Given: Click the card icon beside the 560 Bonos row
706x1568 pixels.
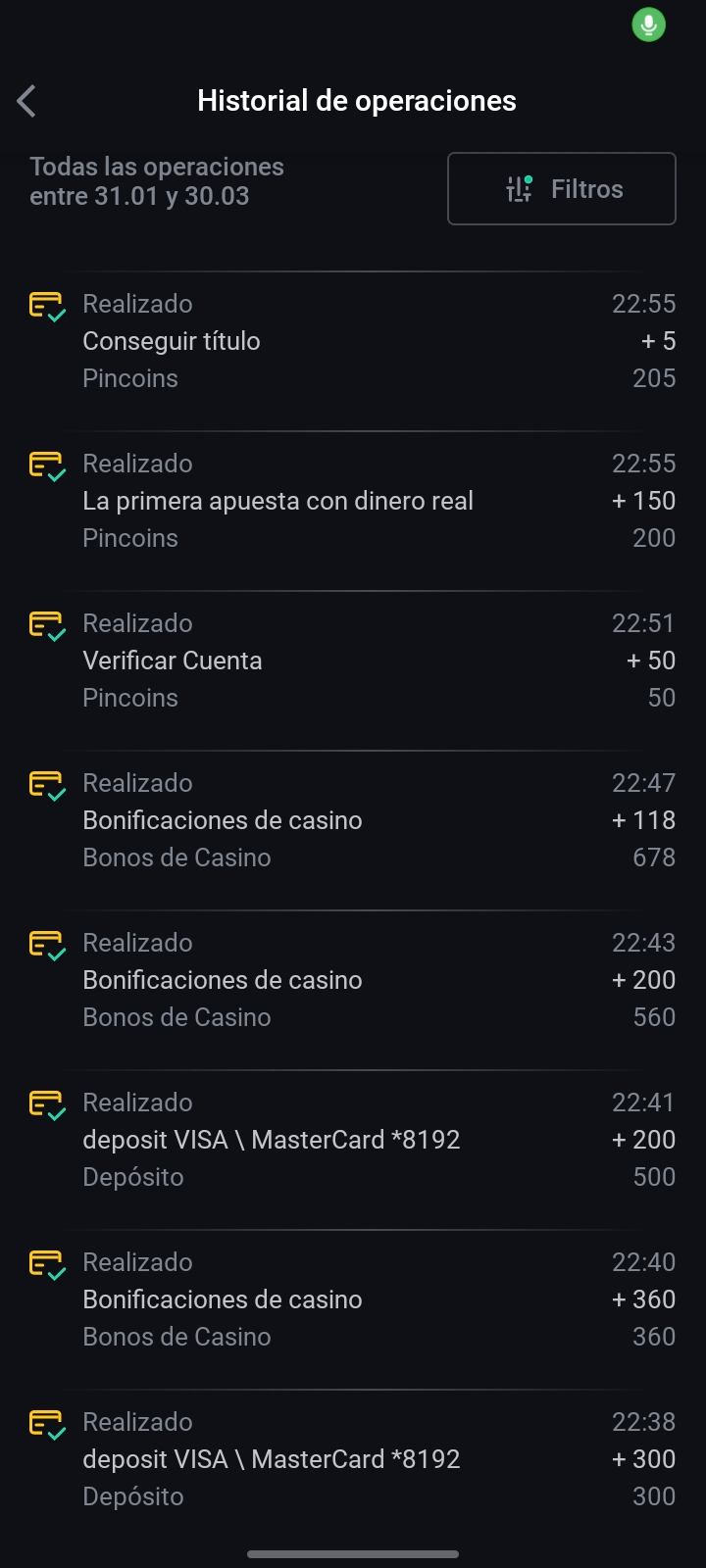Looking at the screenshot, I should 45,944.
